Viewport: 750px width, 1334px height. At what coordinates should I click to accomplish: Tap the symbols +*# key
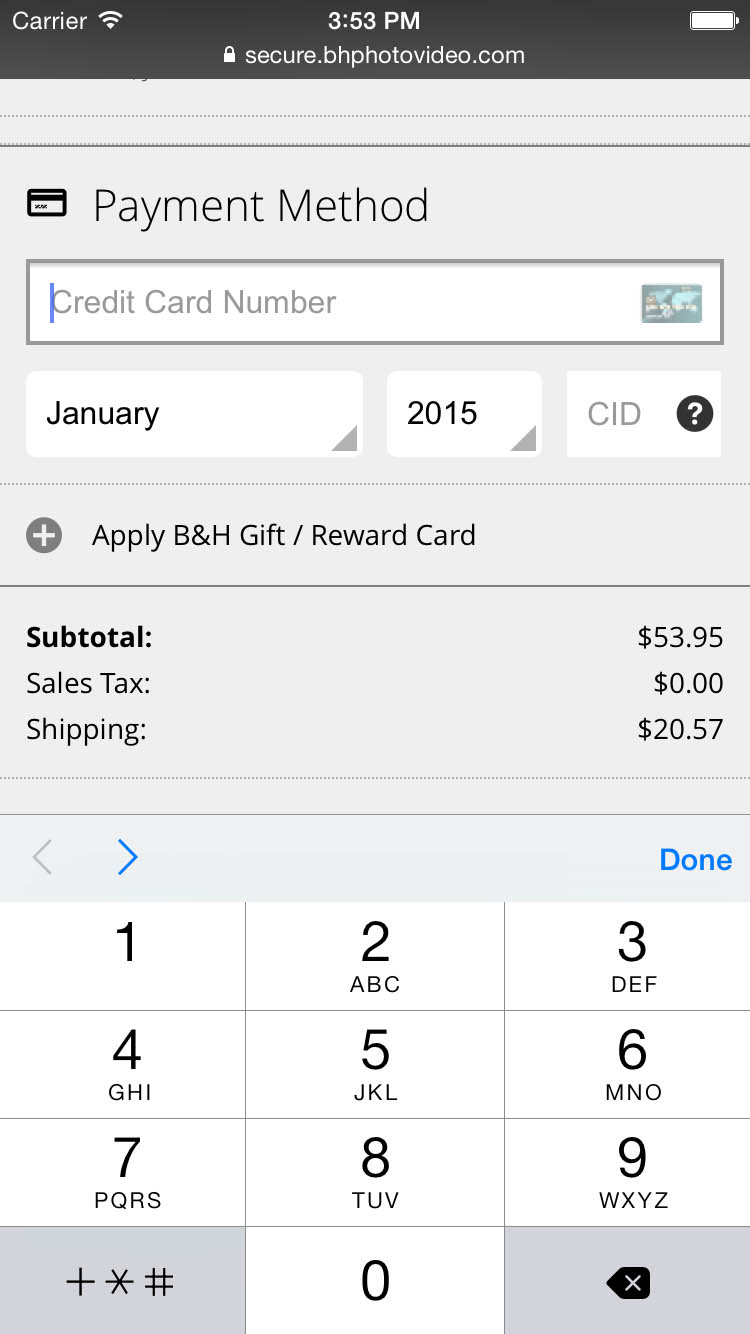(x=121, y=1281)
